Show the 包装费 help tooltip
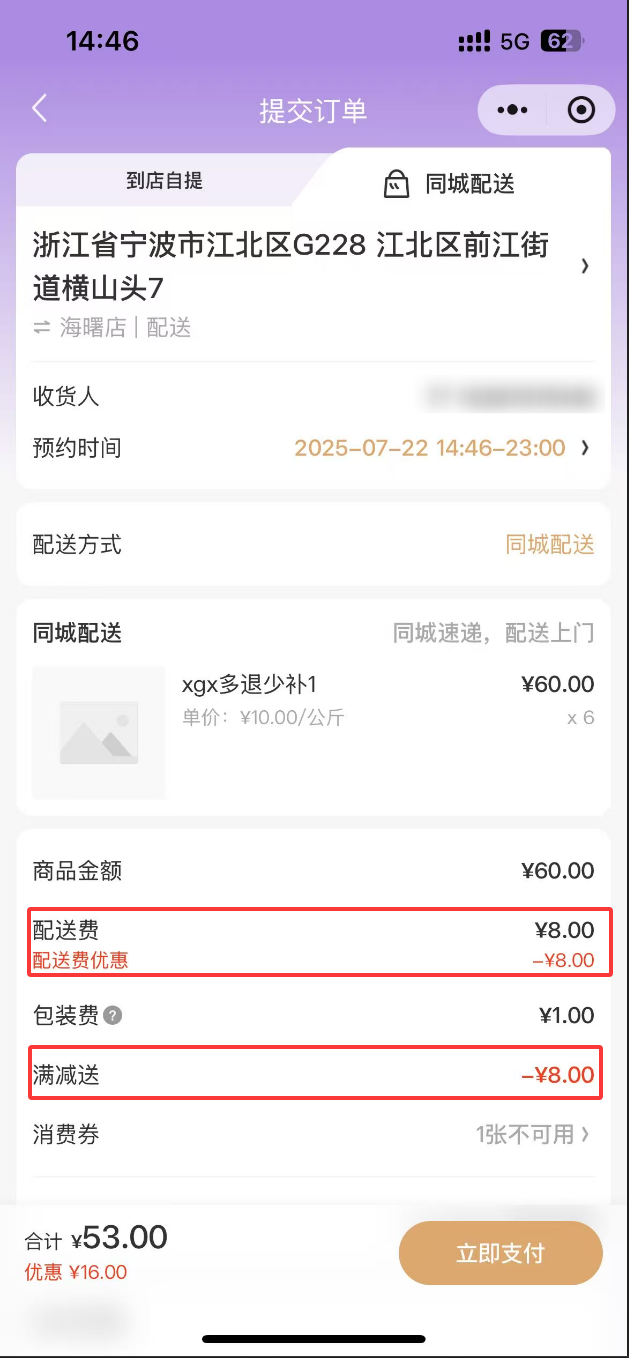629x1358 pixels. tap(113, 1016)
